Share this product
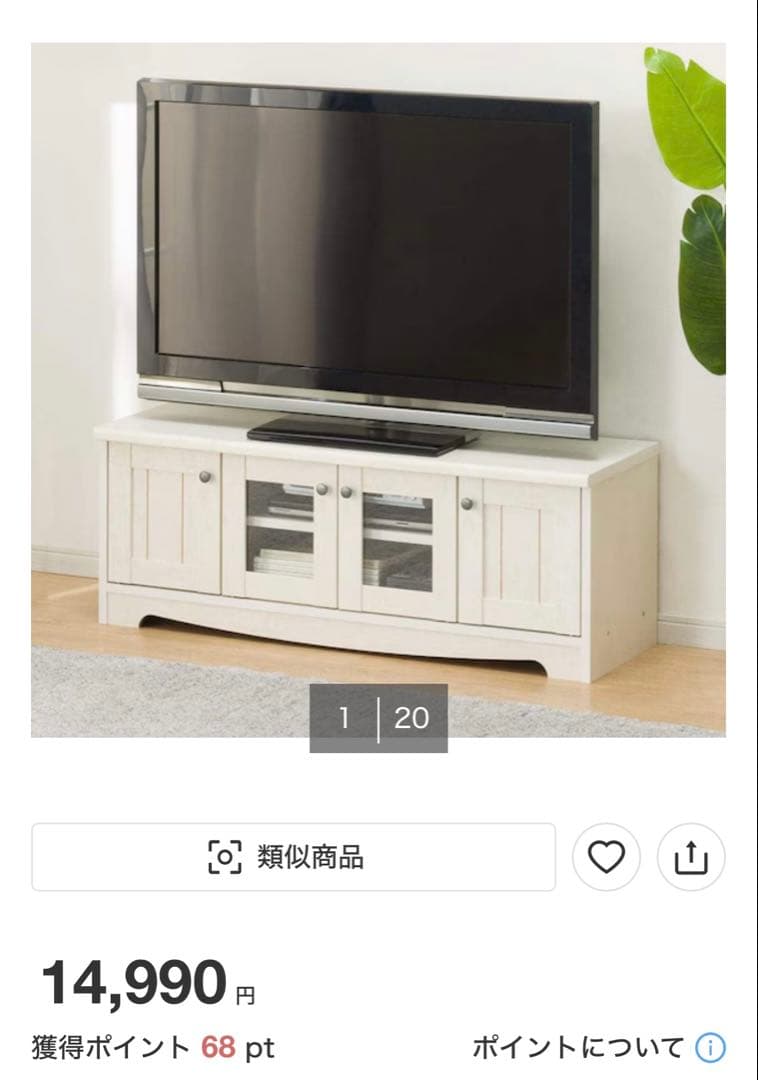 point(691,857)
